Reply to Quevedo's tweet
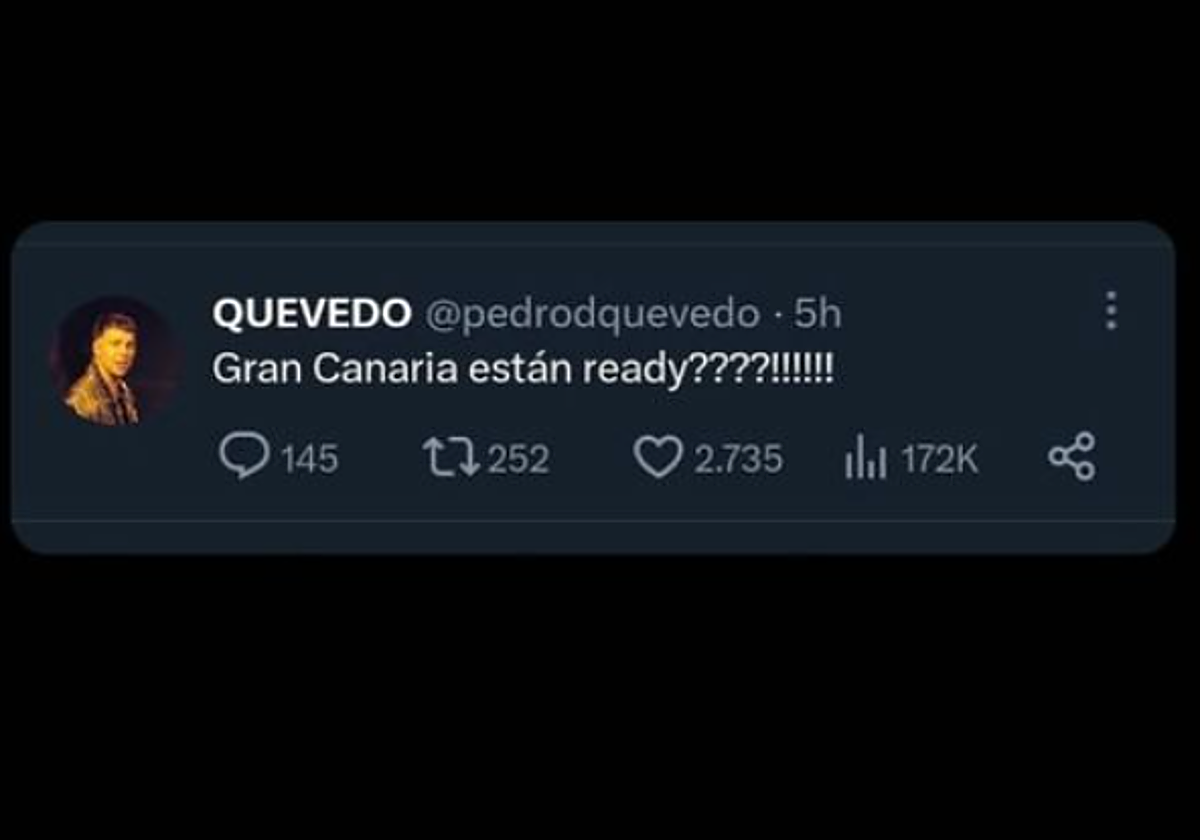Image resolution: width=1200 pixels, height=840 pixels. [x=244, y=458]
